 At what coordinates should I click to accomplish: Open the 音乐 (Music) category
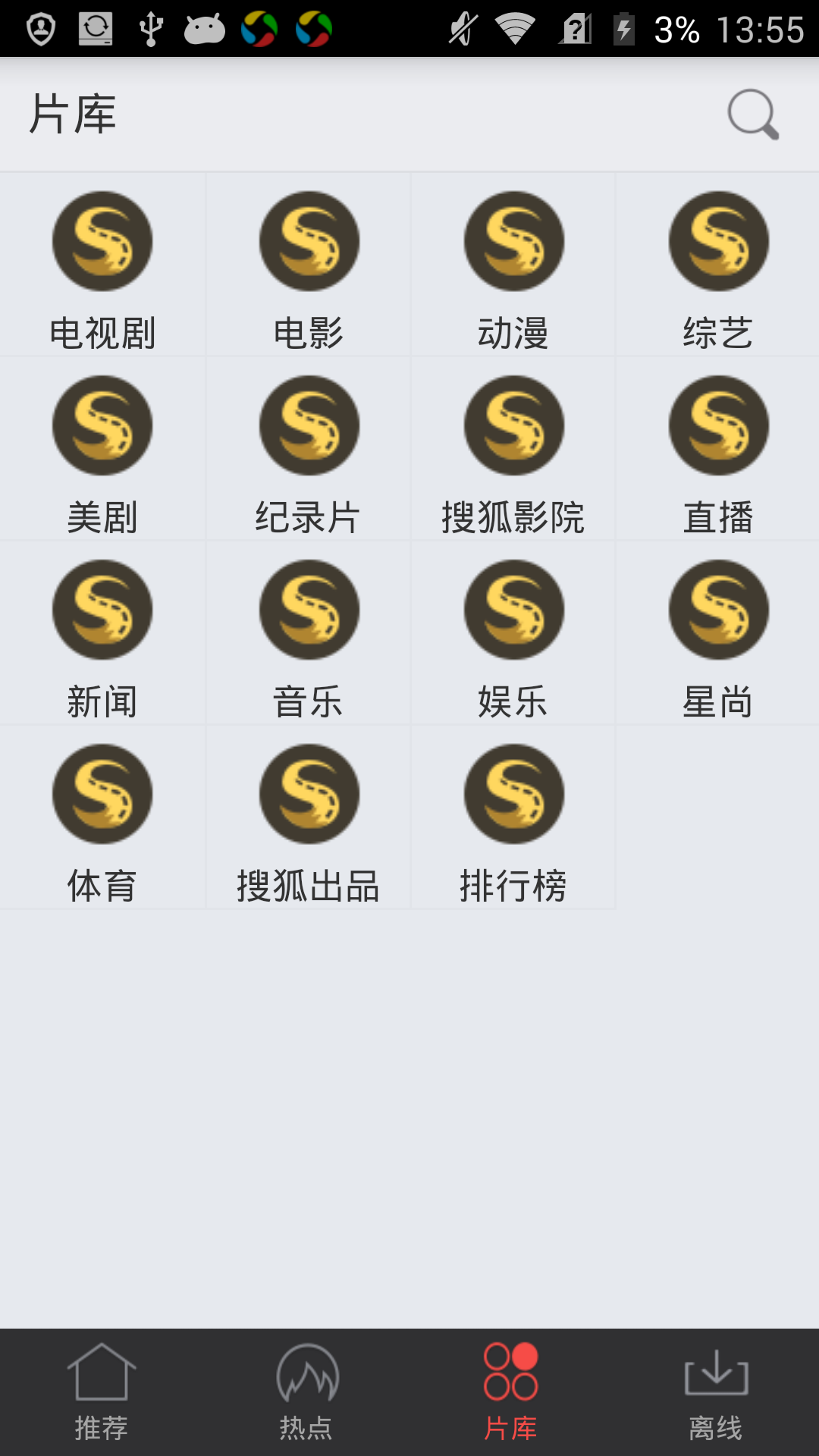click(308, 635)
